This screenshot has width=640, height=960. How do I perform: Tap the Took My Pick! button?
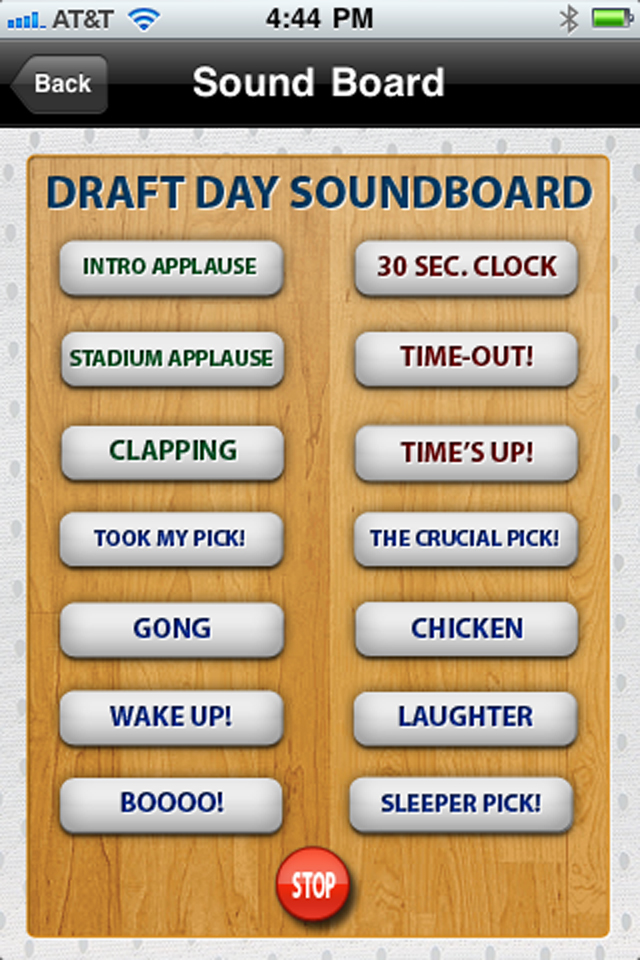click(x=171, y=539)
